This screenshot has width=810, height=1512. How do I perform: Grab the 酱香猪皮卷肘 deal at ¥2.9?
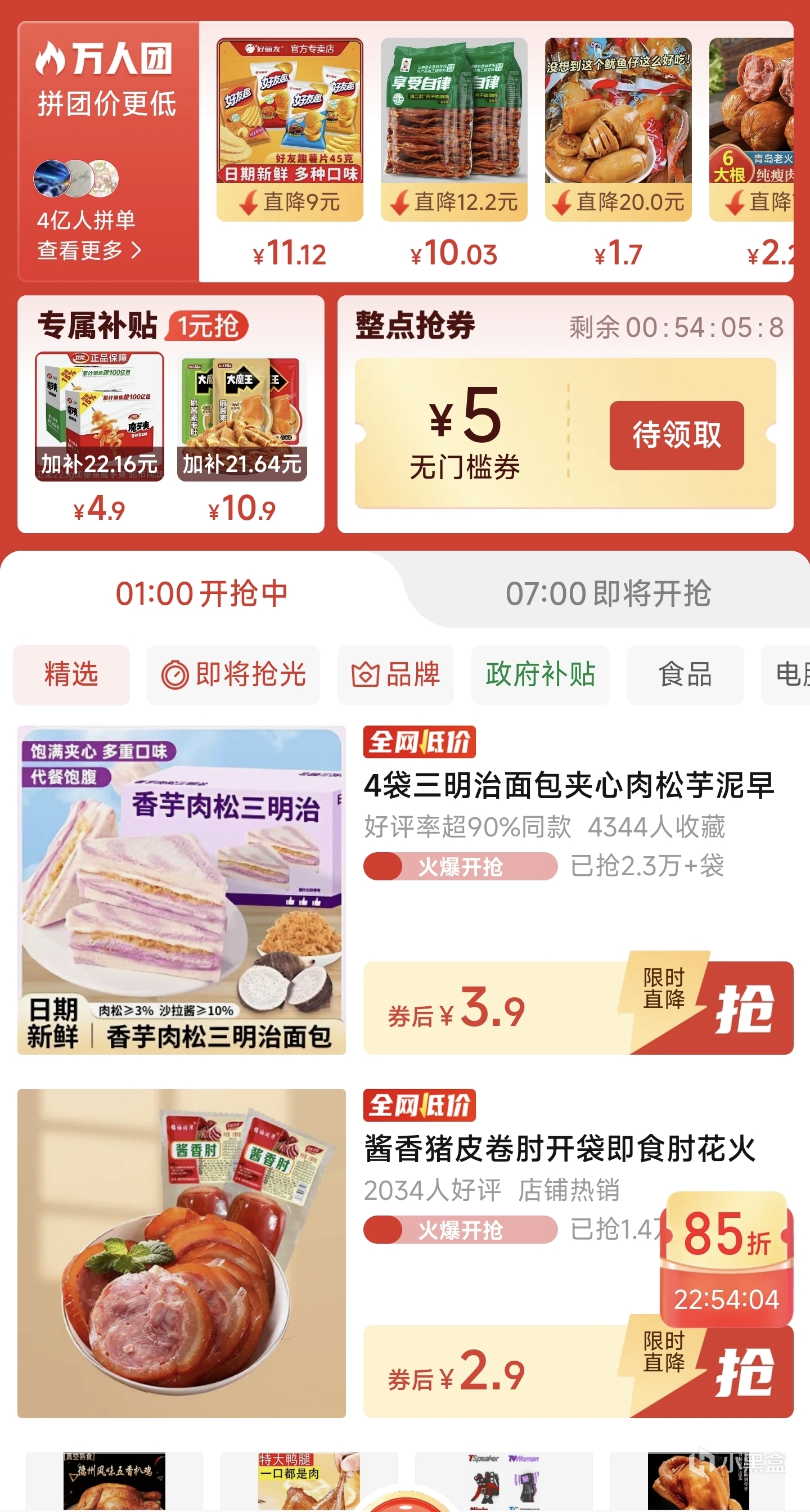click(743, 1372)
